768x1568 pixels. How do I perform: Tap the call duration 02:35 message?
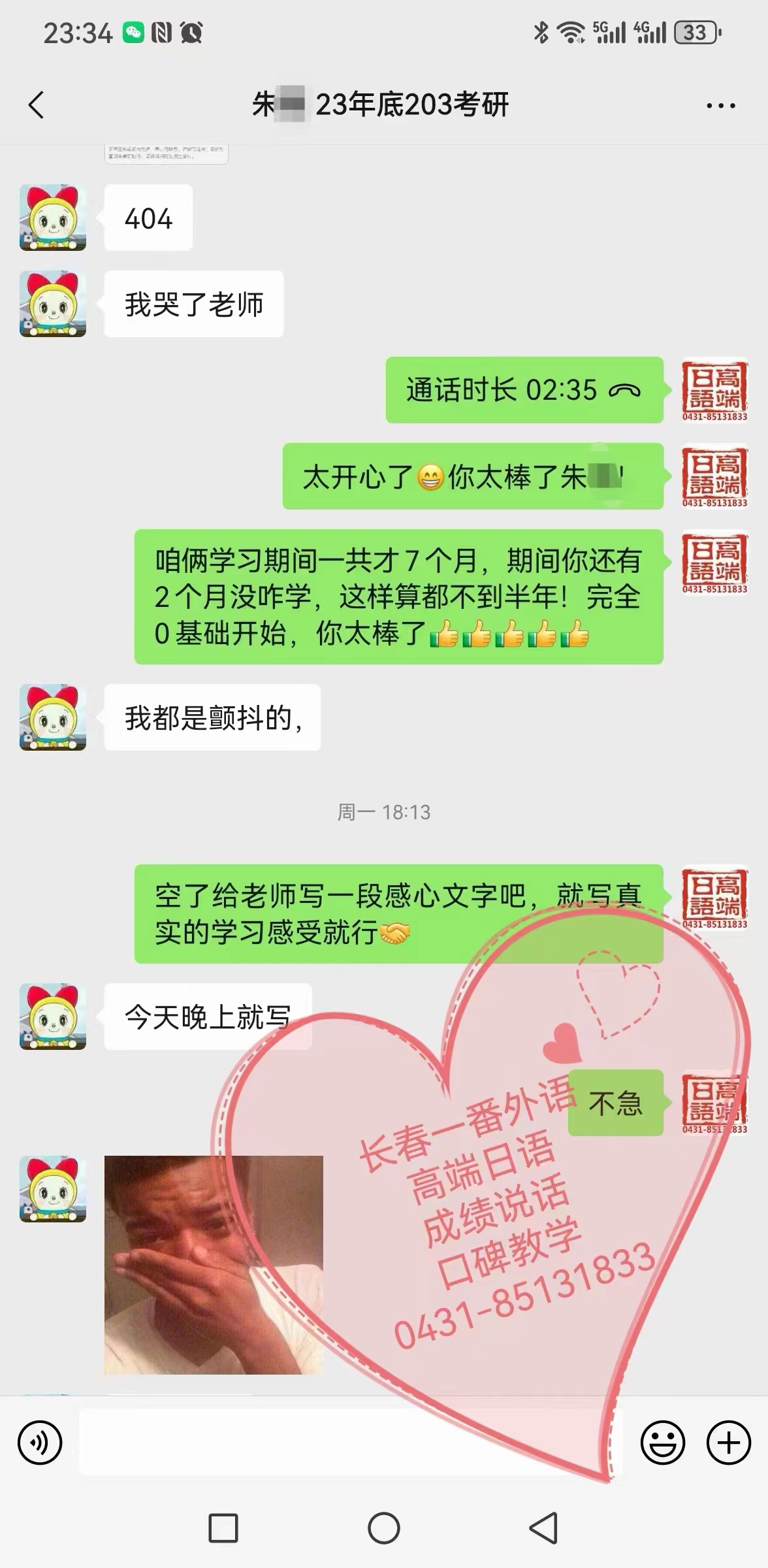(524, 390)
